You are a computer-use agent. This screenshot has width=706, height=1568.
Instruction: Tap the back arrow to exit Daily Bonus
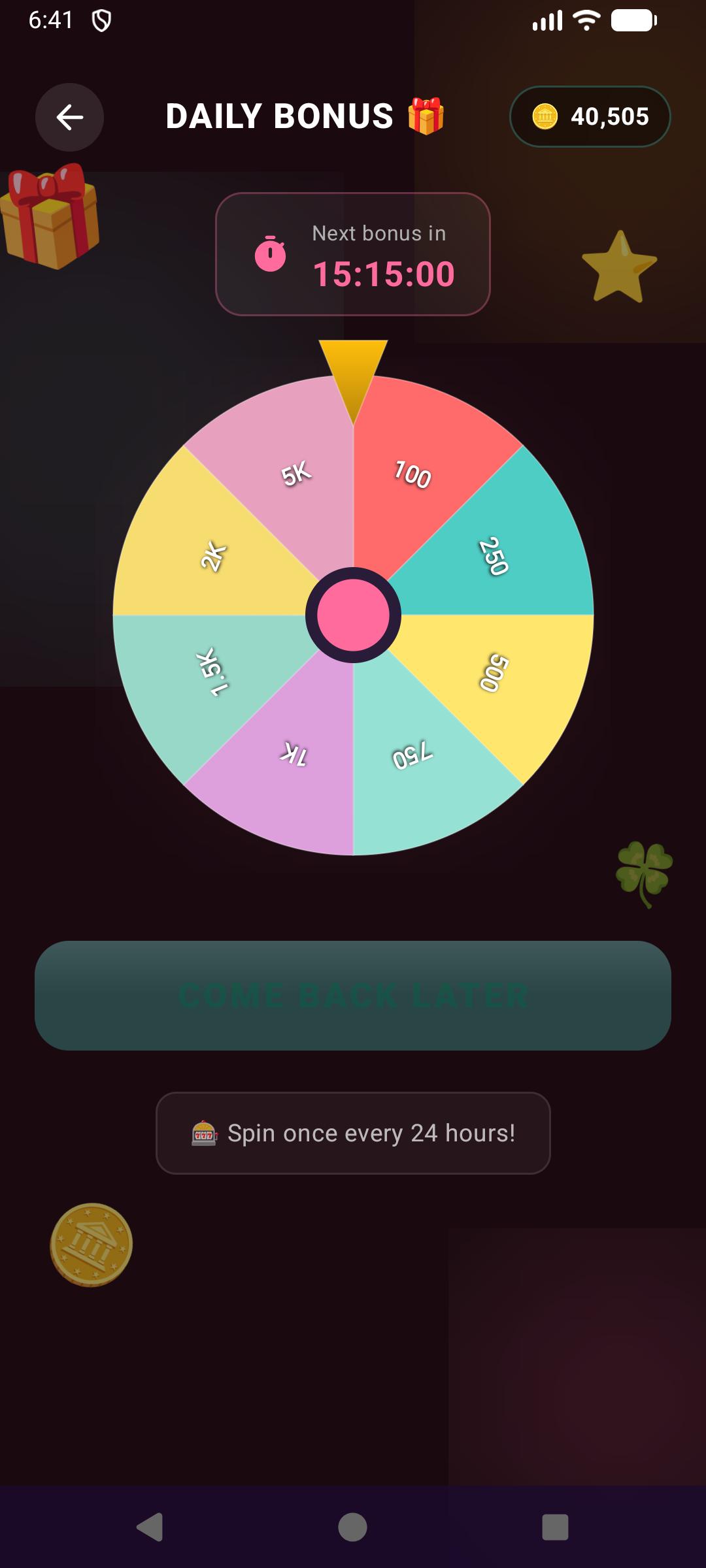69,116
